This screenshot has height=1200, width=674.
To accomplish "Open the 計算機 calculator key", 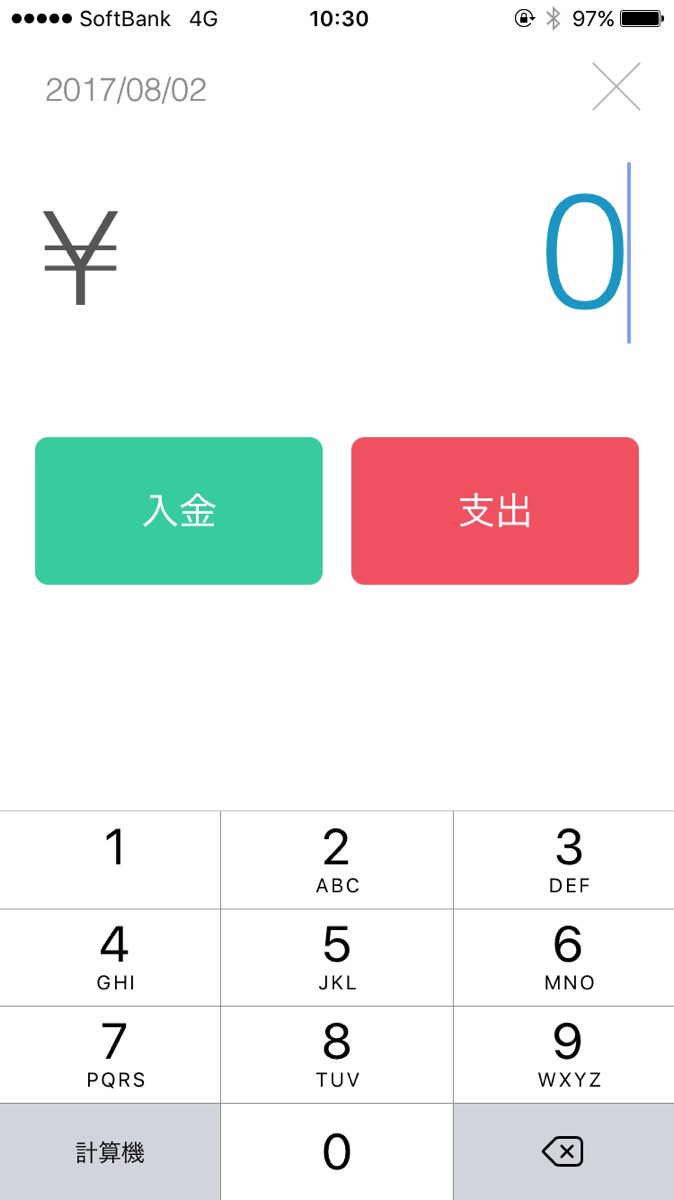I will [110, 1152].
